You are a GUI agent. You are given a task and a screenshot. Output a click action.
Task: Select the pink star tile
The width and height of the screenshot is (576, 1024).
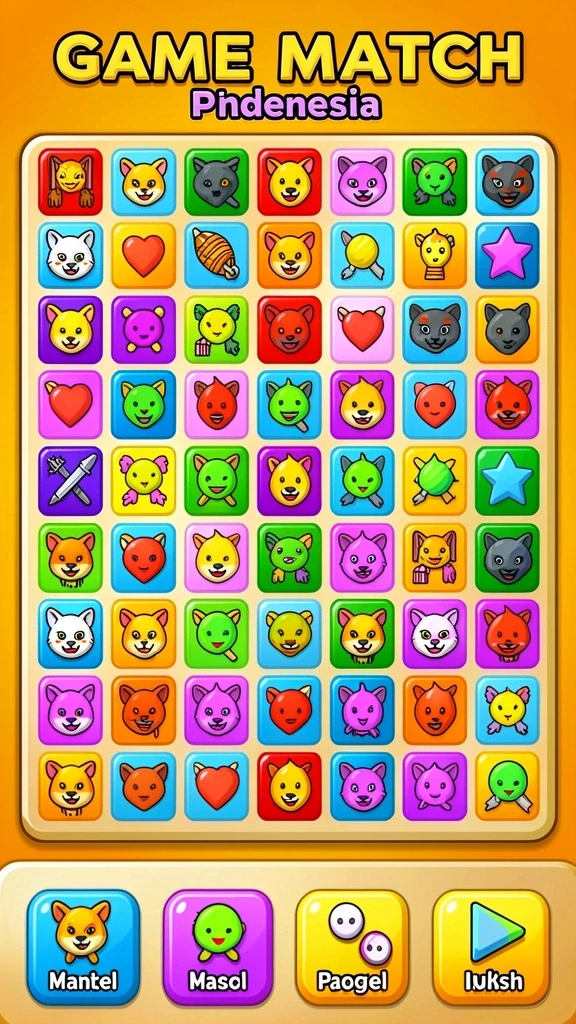pyautogui.click(x=507, y=255)
